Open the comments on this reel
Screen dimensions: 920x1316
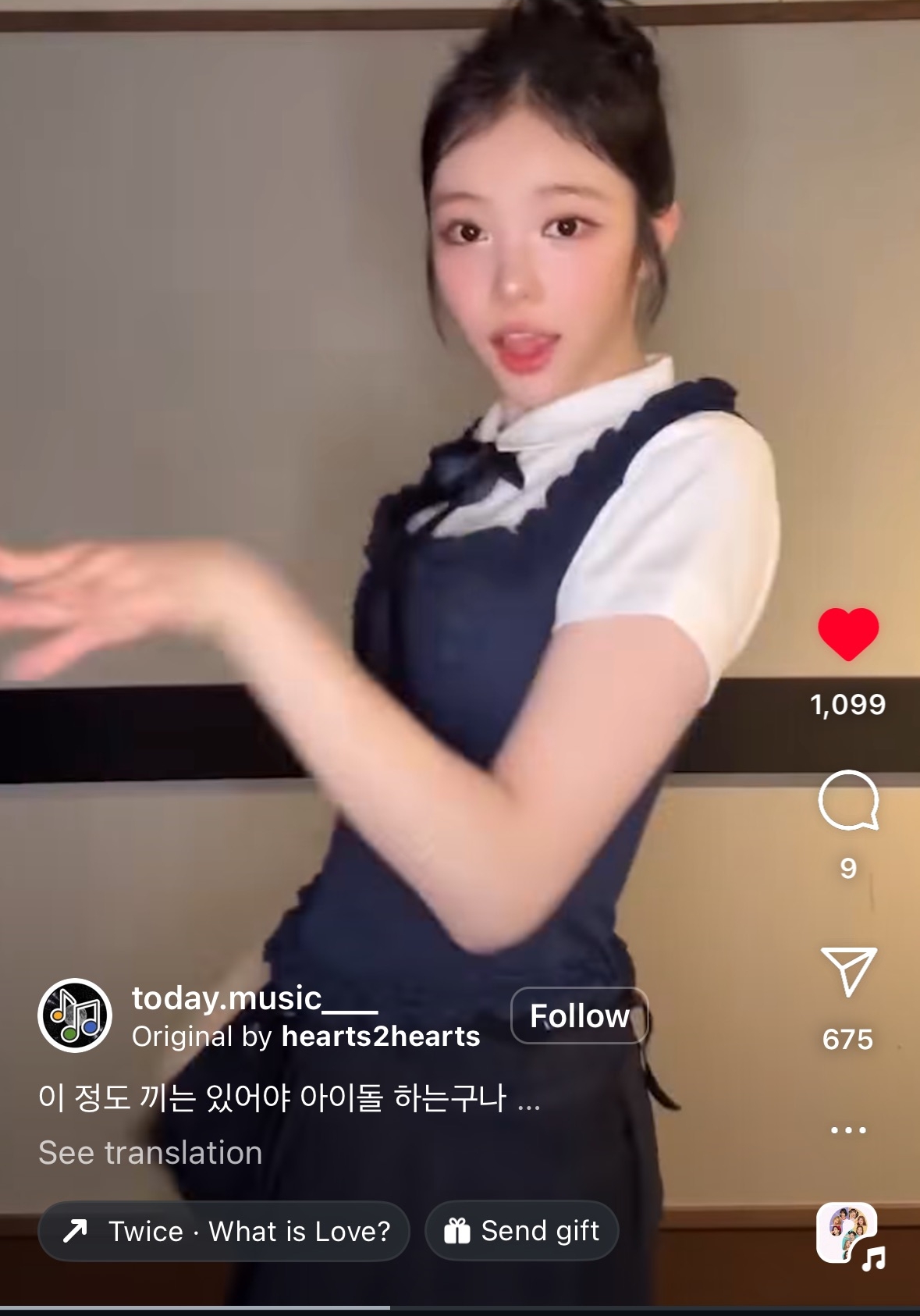pyautogui.click(x=848, y=801)
